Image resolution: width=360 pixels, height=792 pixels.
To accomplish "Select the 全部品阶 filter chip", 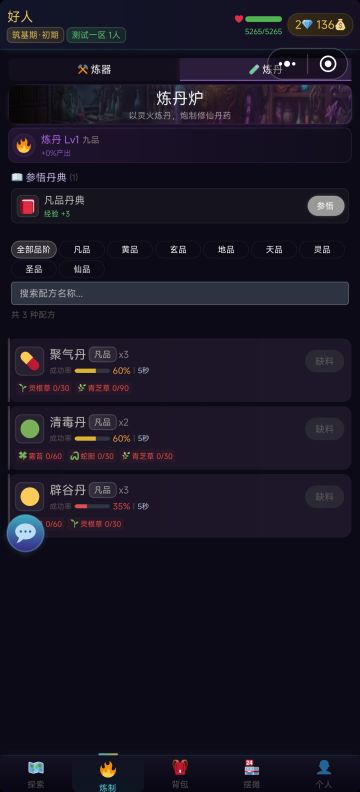I will tap(34, 250).
